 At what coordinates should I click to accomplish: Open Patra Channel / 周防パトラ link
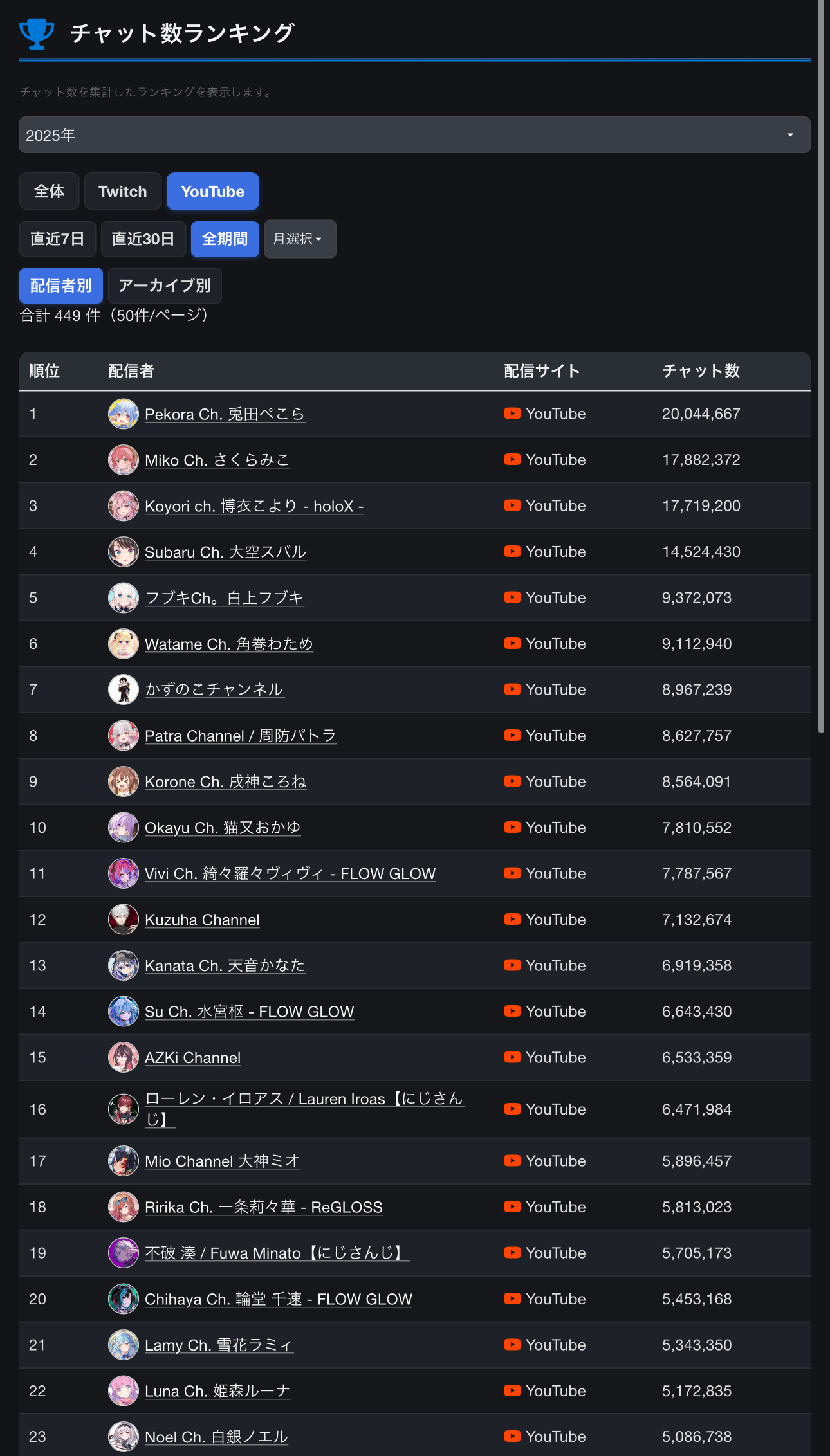point(240,736)
